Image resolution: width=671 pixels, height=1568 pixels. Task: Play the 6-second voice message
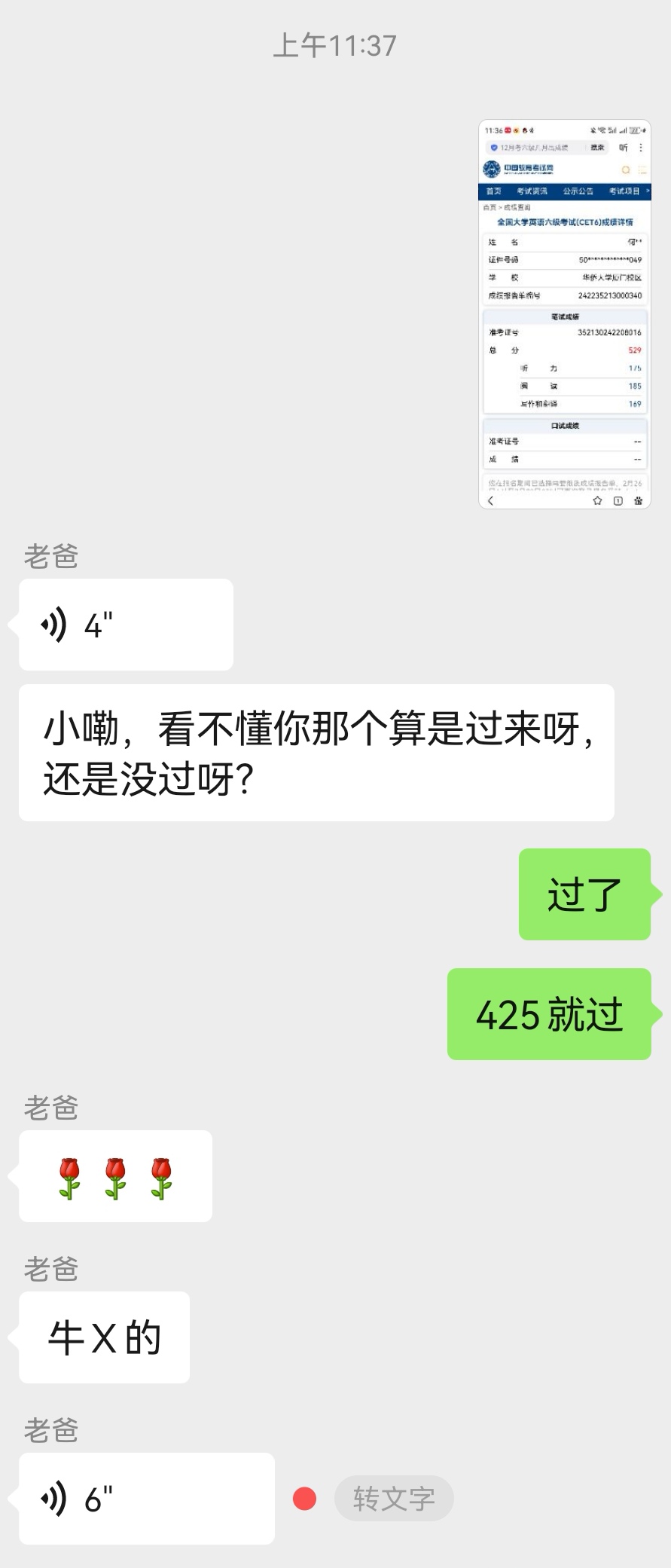146,1498
